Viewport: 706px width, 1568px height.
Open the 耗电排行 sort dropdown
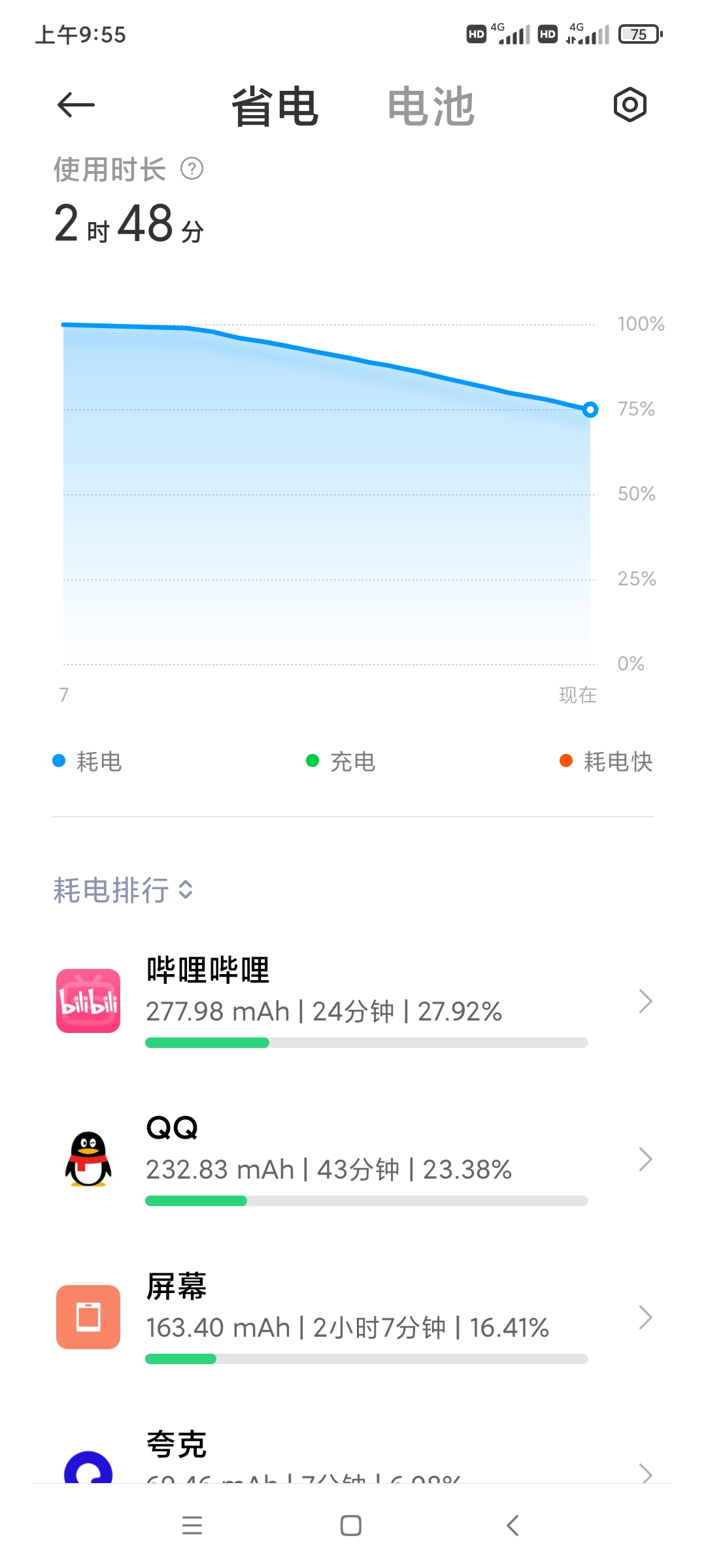coord(124,890)
